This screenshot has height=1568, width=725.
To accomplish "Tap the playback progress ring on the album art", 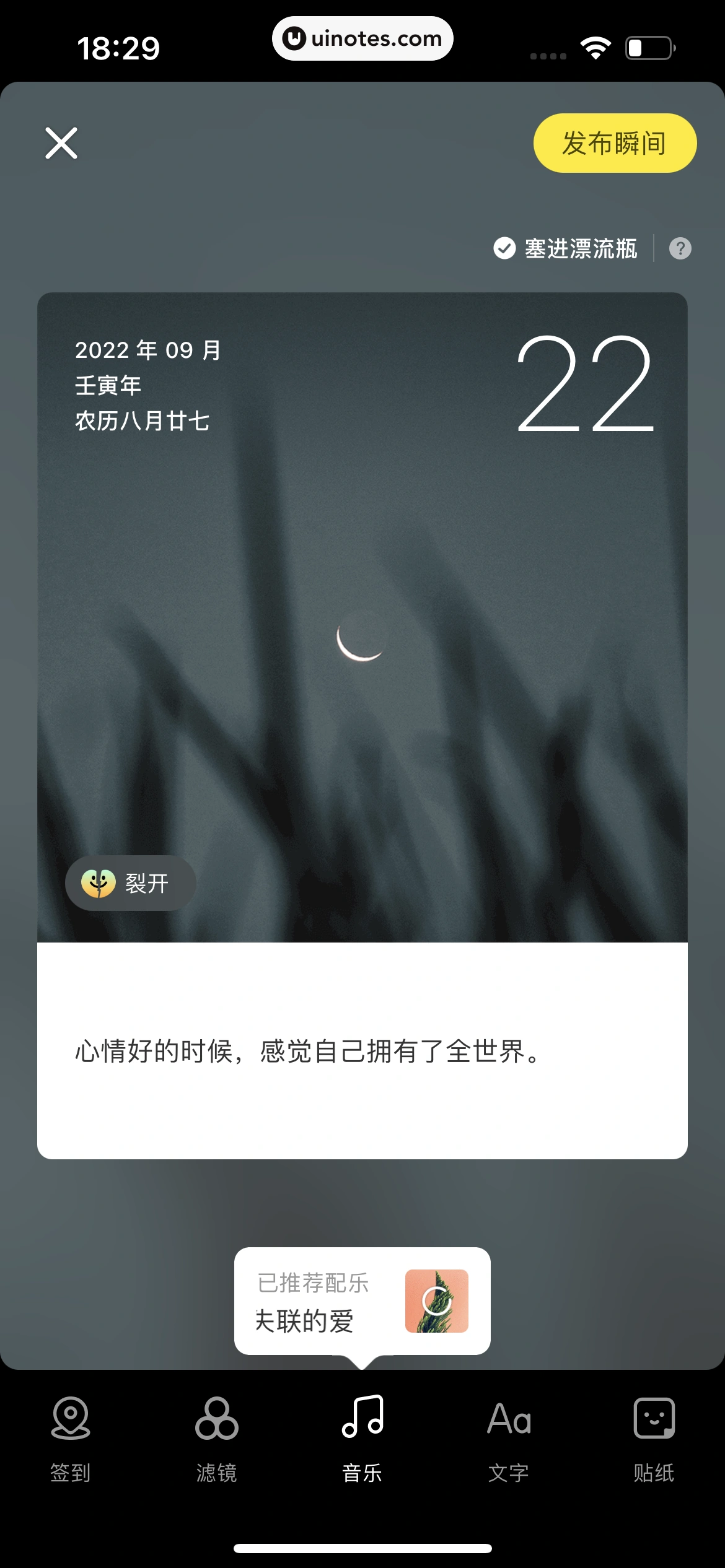I will [436, 1300].
